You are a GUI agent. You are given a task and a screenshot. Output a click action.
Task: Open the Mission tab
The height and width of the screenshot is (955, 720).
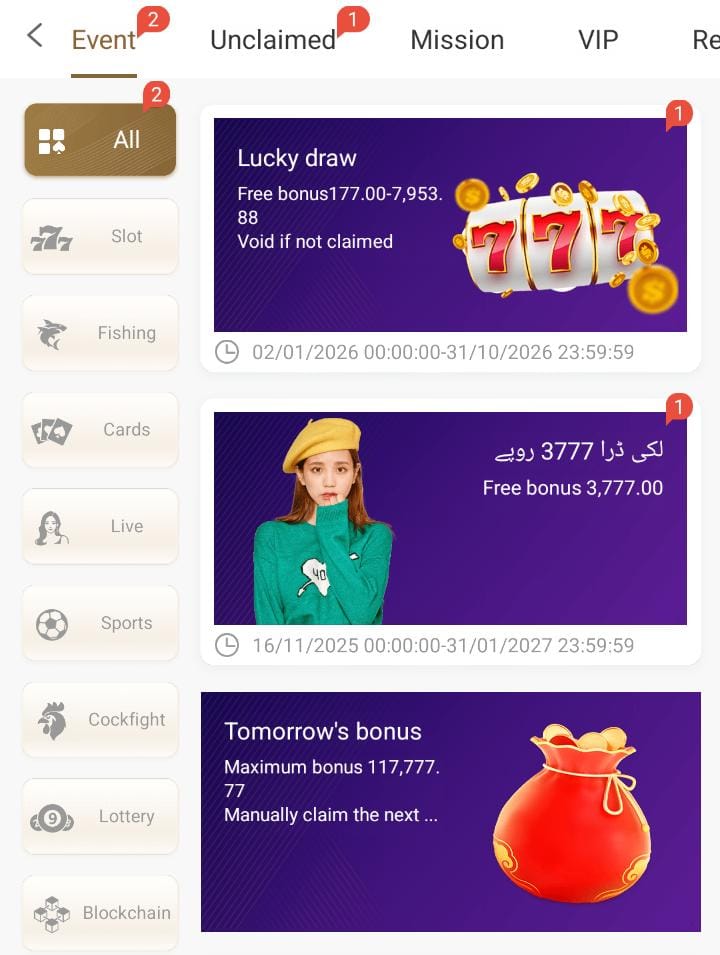point(457,40)
